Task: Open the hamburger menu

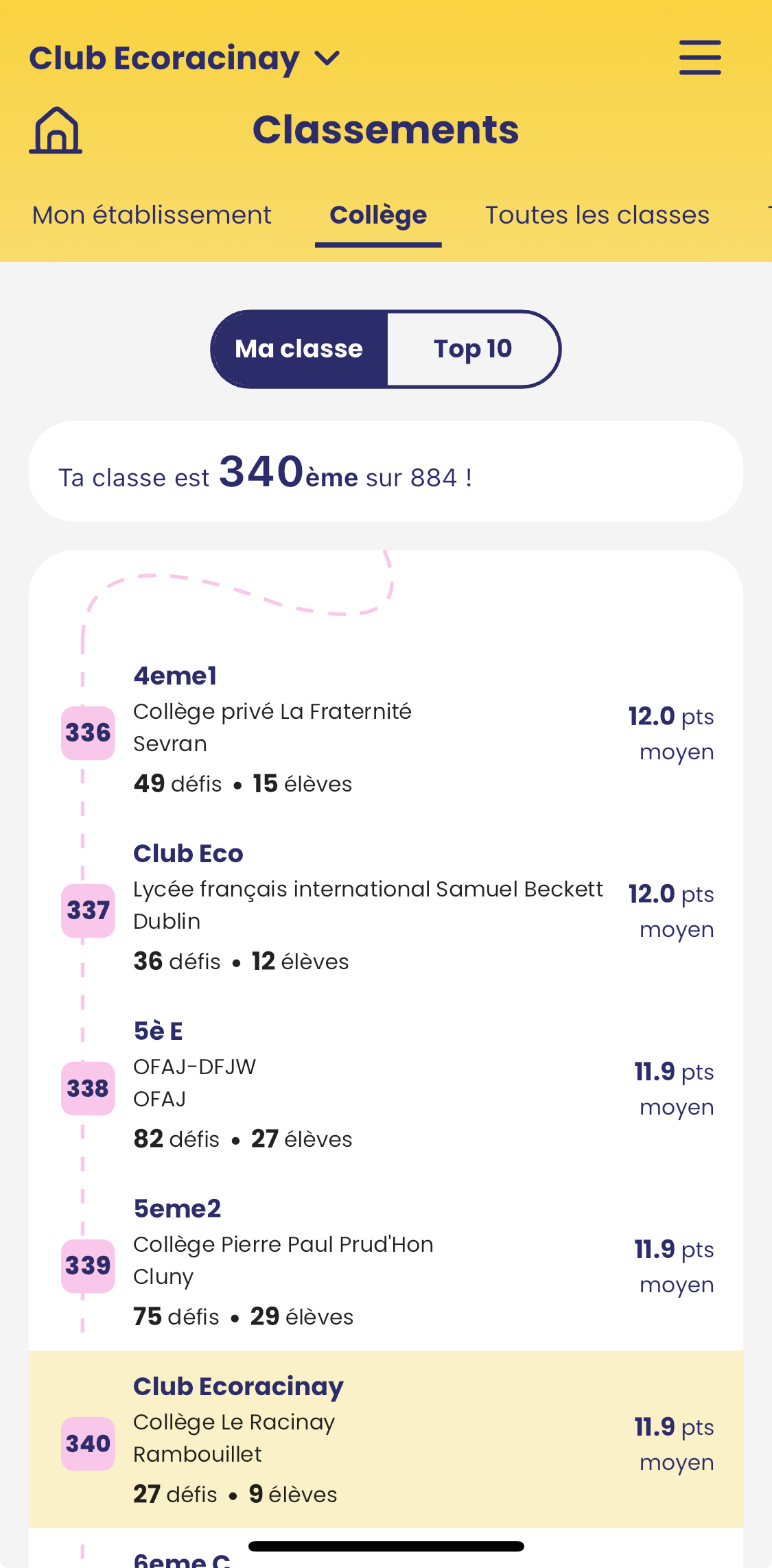Action: pos(699,57)
